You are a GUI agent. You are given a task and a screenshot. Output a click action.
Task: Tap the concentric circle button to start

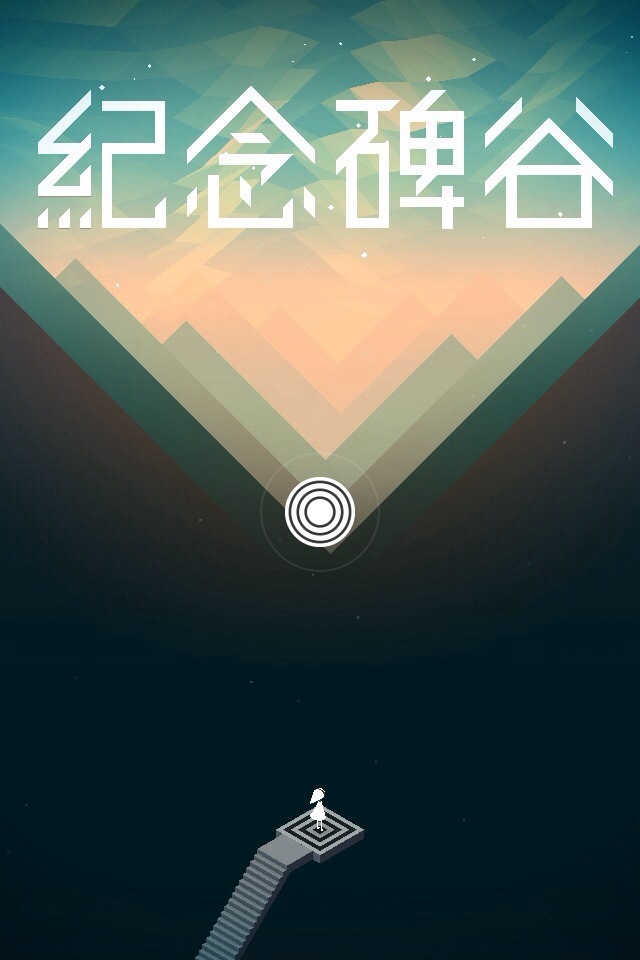pyautogui.click(x=319, y=512)
